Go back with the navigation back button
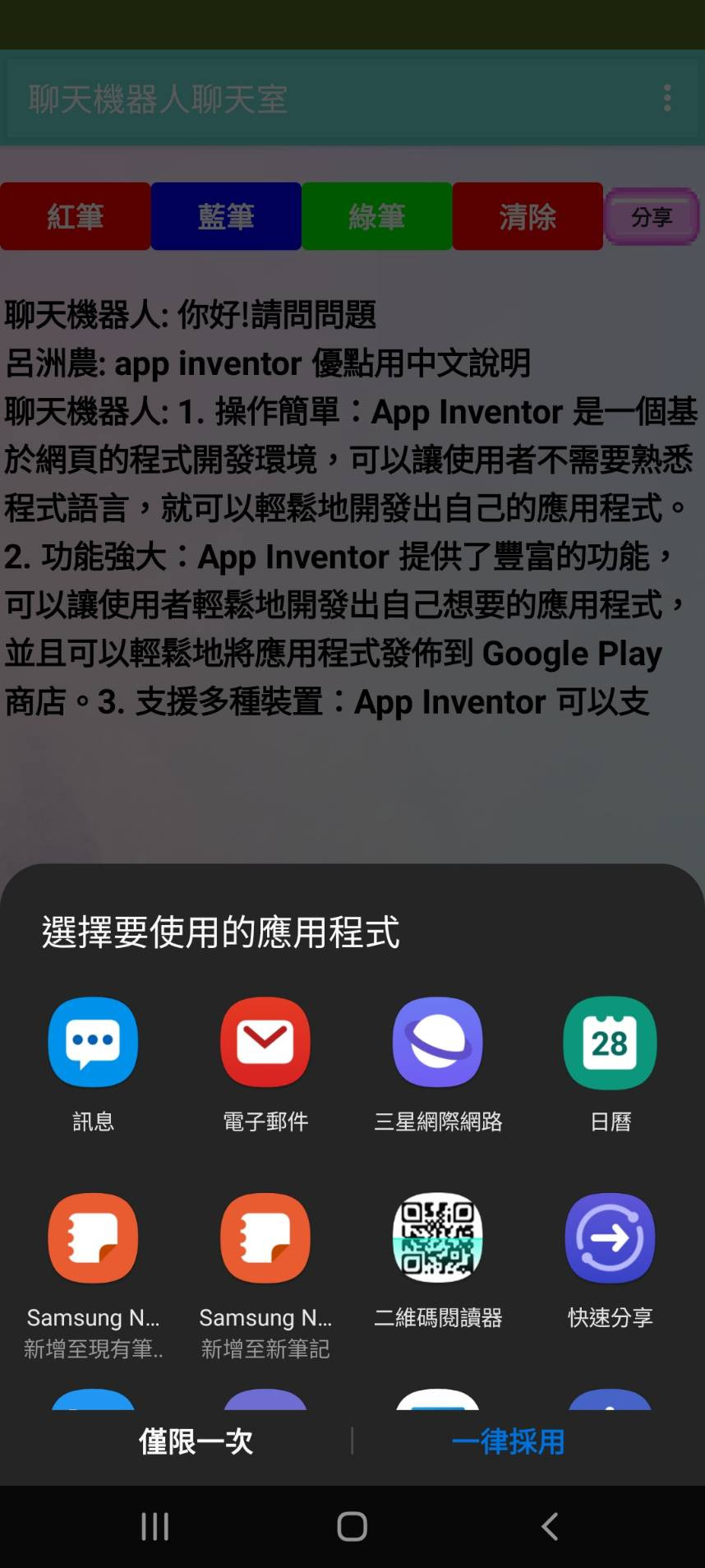This screenshot has width=705, height=1568. pyautogui.click(x=550, y=1527)
